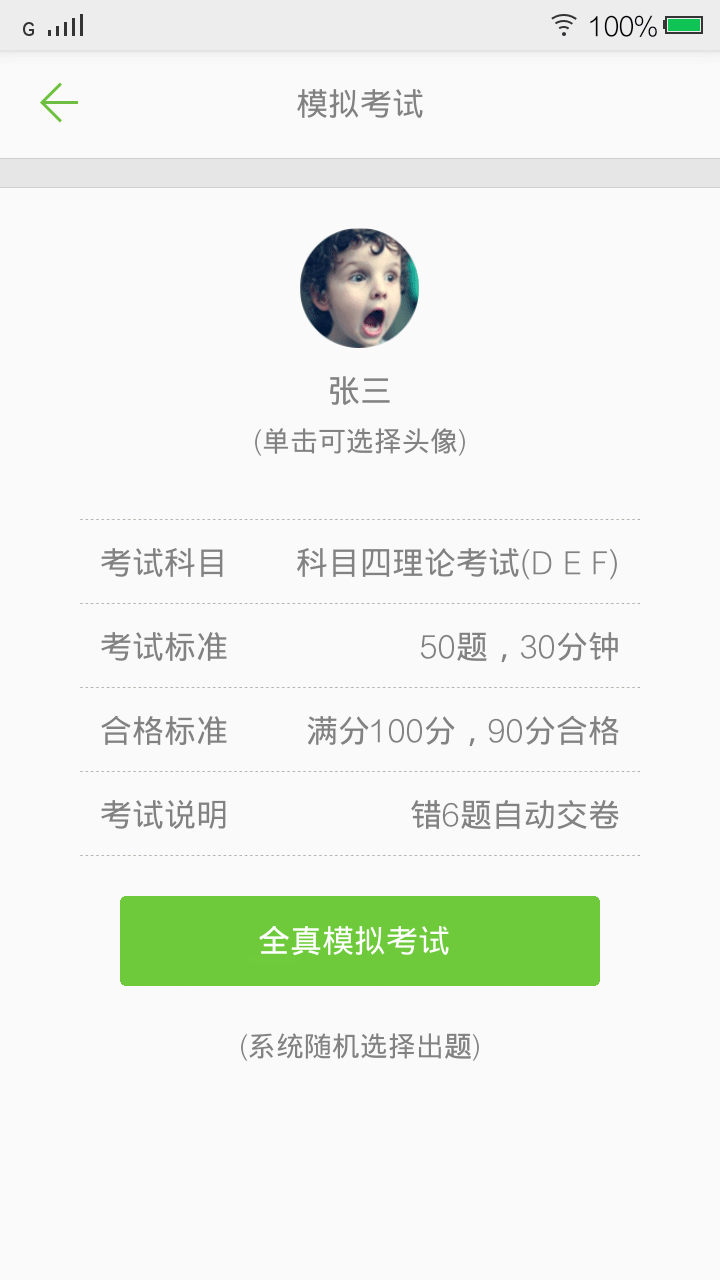Tap the avatar to choose a photo

(359, 288)
